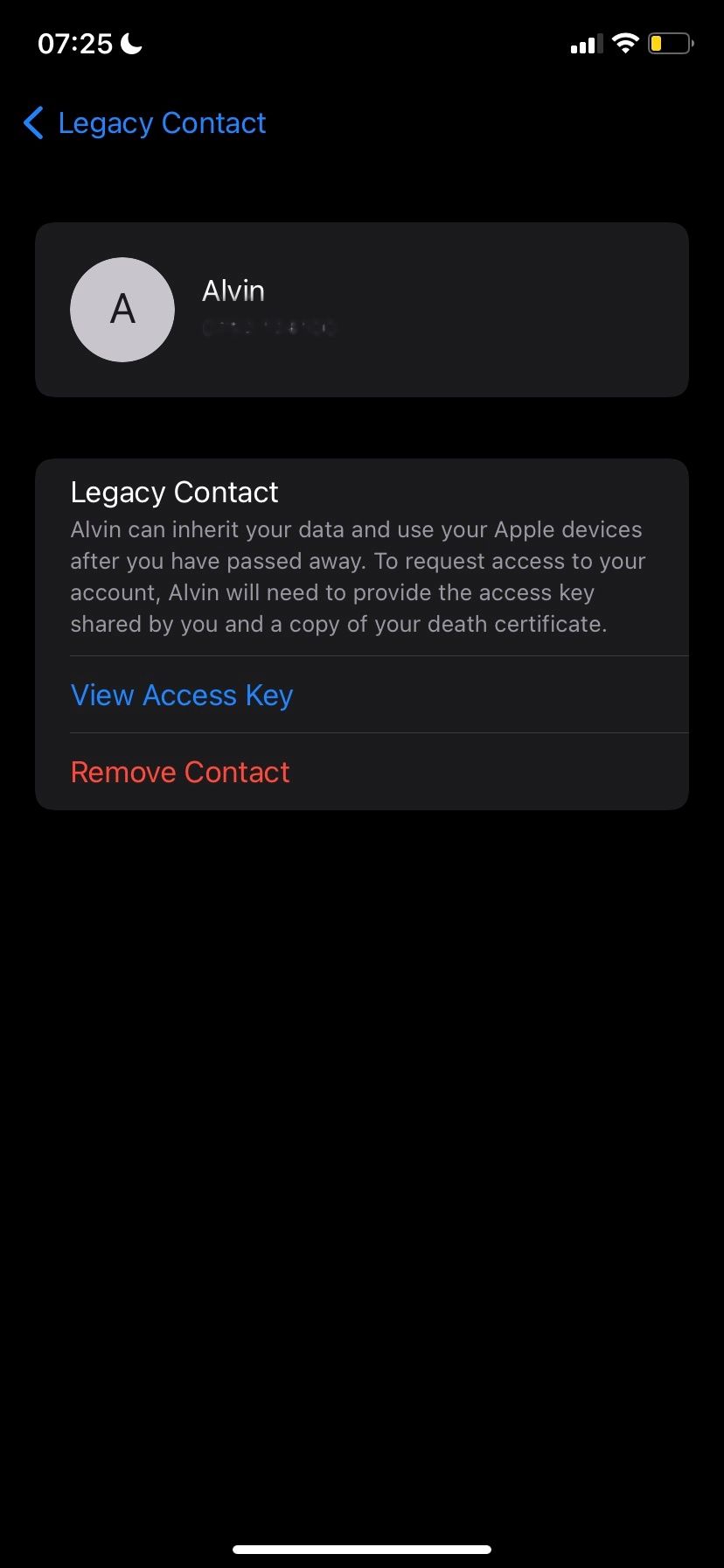Click the empty area below Remove Contact
Image resolution: width=724 pixels, height=1568 pixels.
tap(362, 1050)
